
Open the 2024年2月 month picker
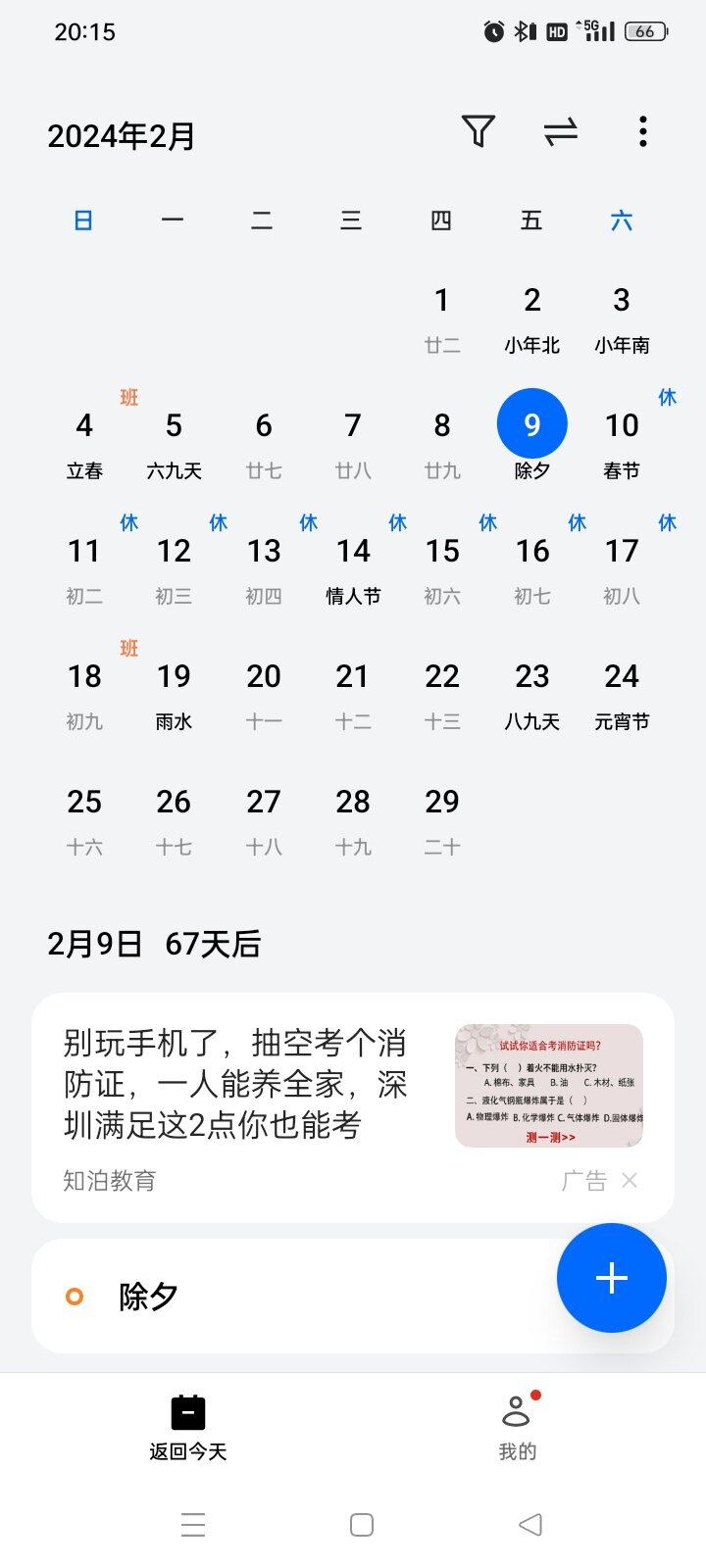(122, 136)
